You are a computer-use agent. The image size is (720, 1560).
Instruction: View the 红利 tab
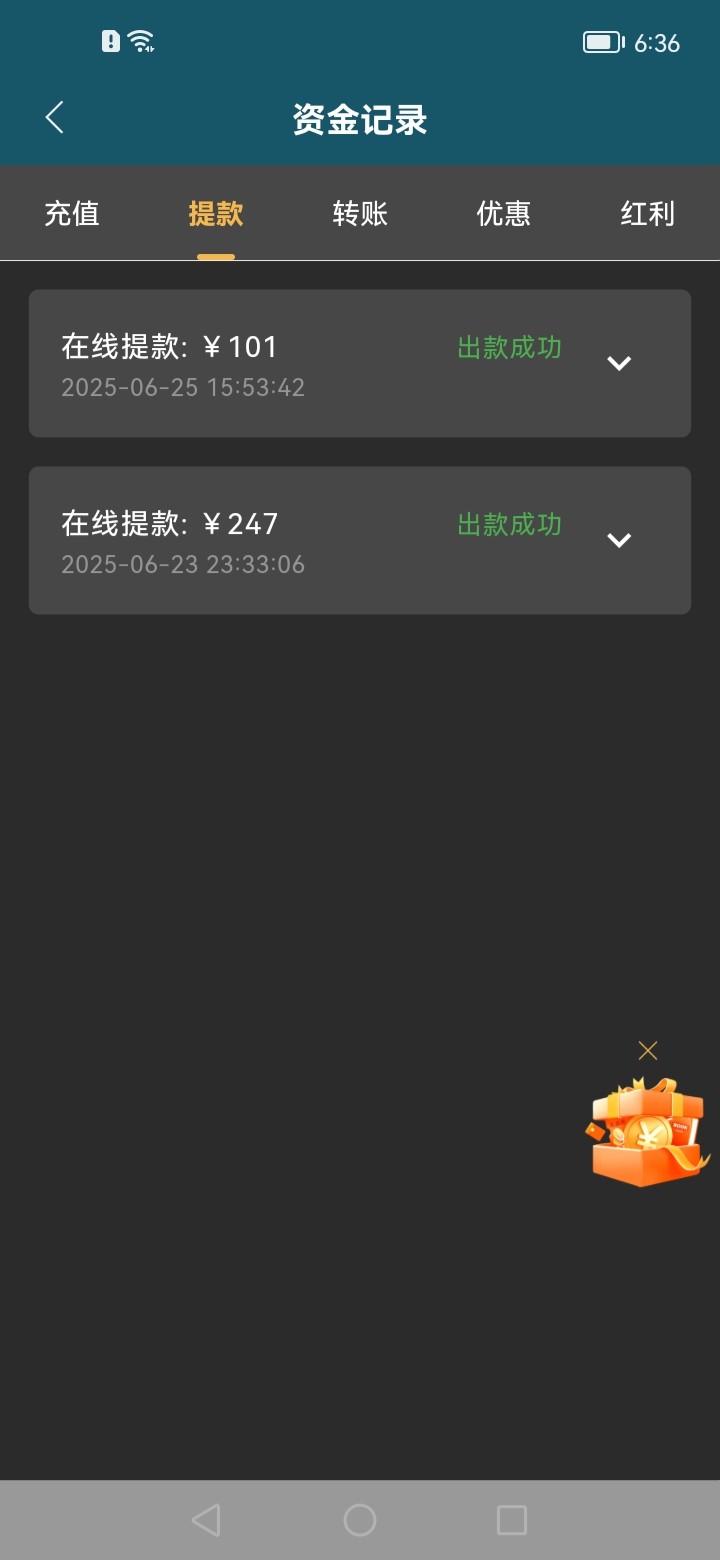647,214
